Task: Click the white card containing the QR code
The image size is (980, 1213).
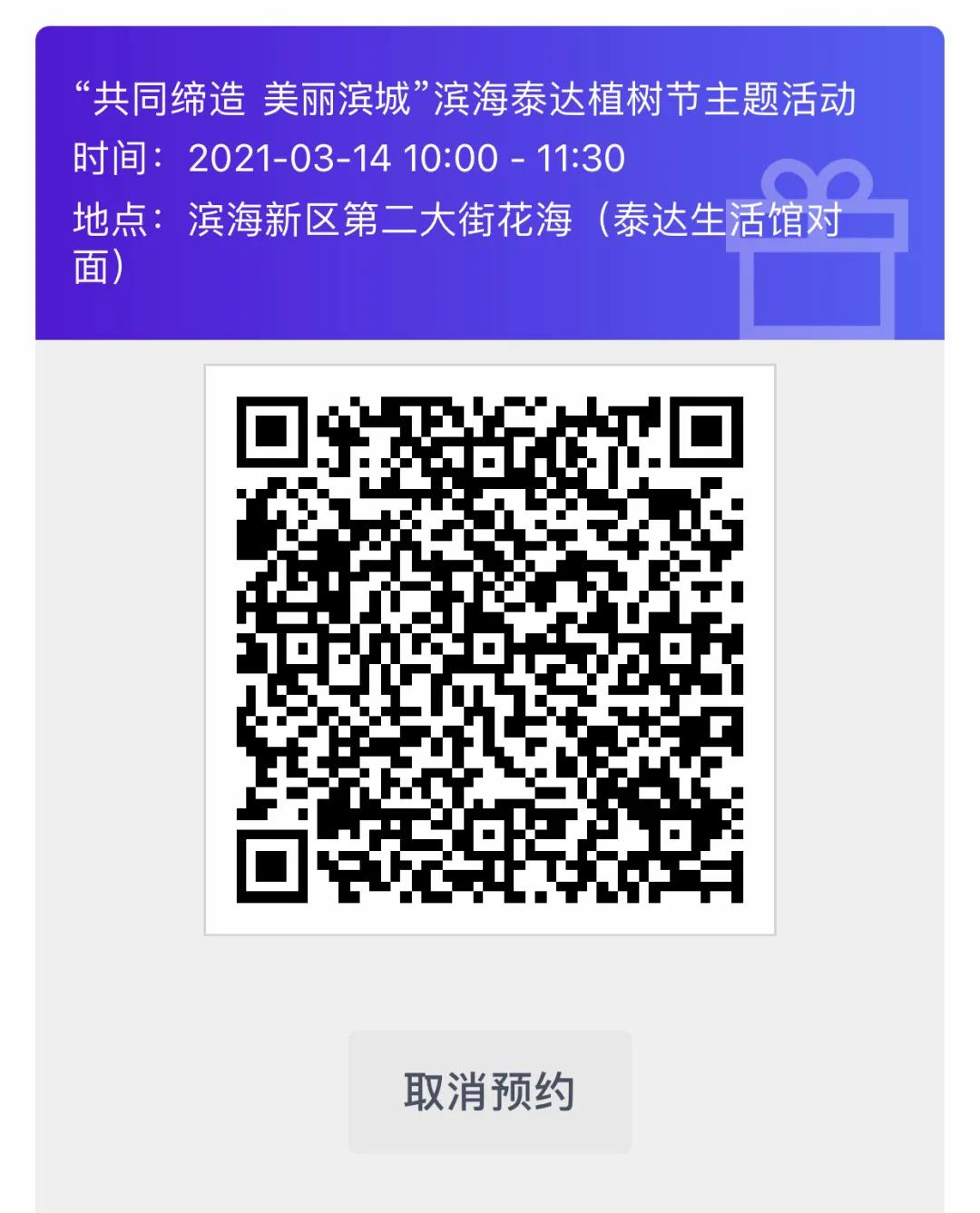Action: click(490, 649)
